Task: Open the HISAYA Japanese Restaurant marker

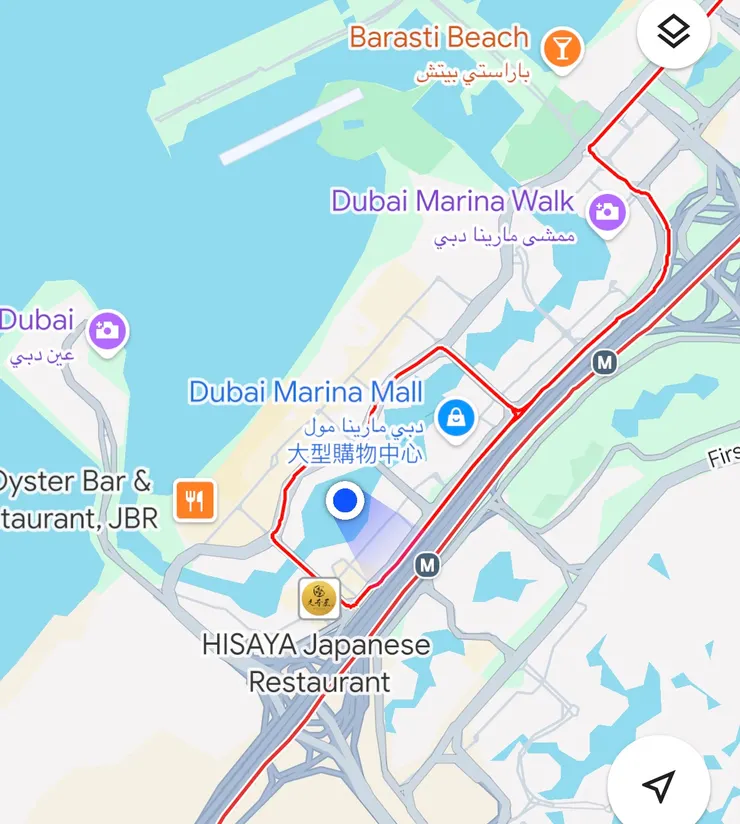Action: pyautogui.click(x=320, y=598)
